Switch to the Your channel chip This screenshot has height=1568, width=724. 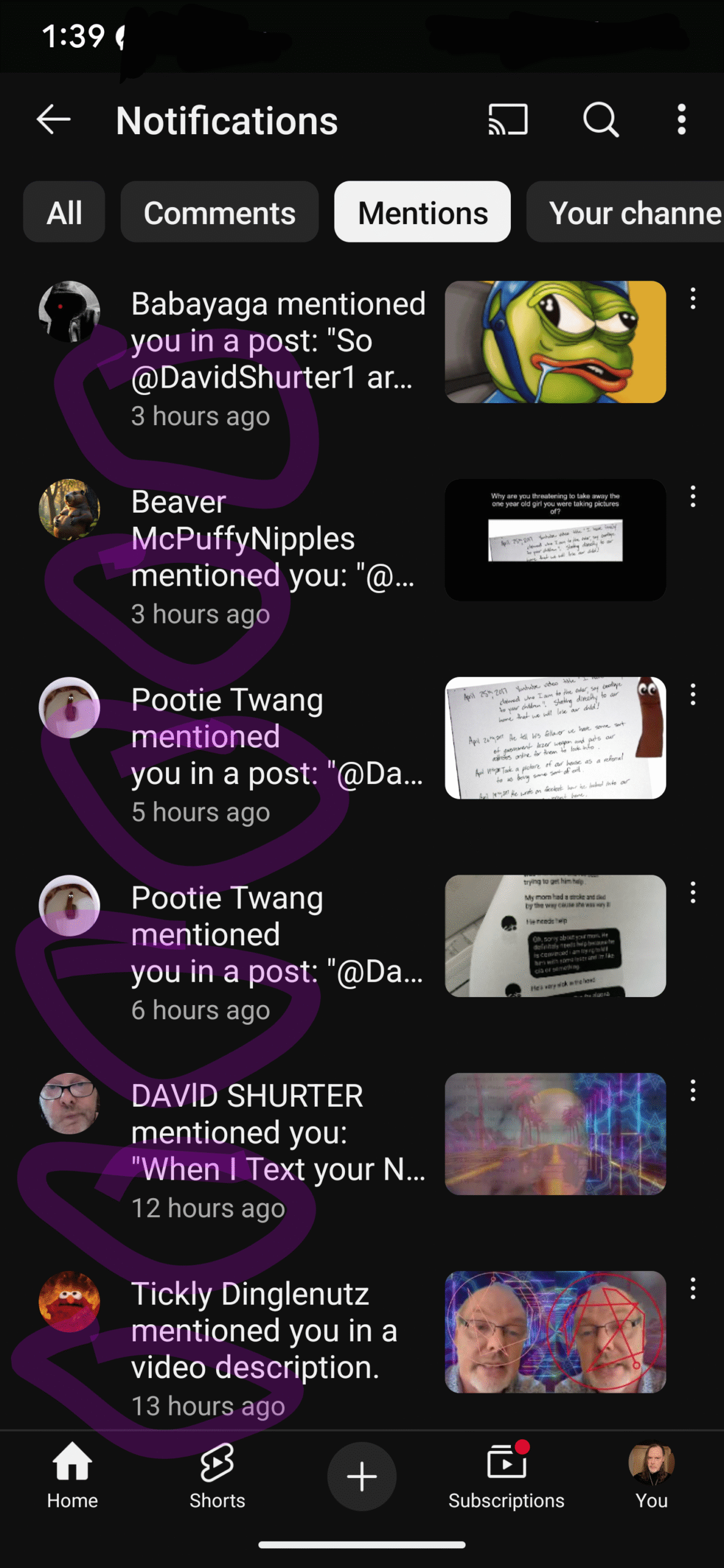[625, 212]
